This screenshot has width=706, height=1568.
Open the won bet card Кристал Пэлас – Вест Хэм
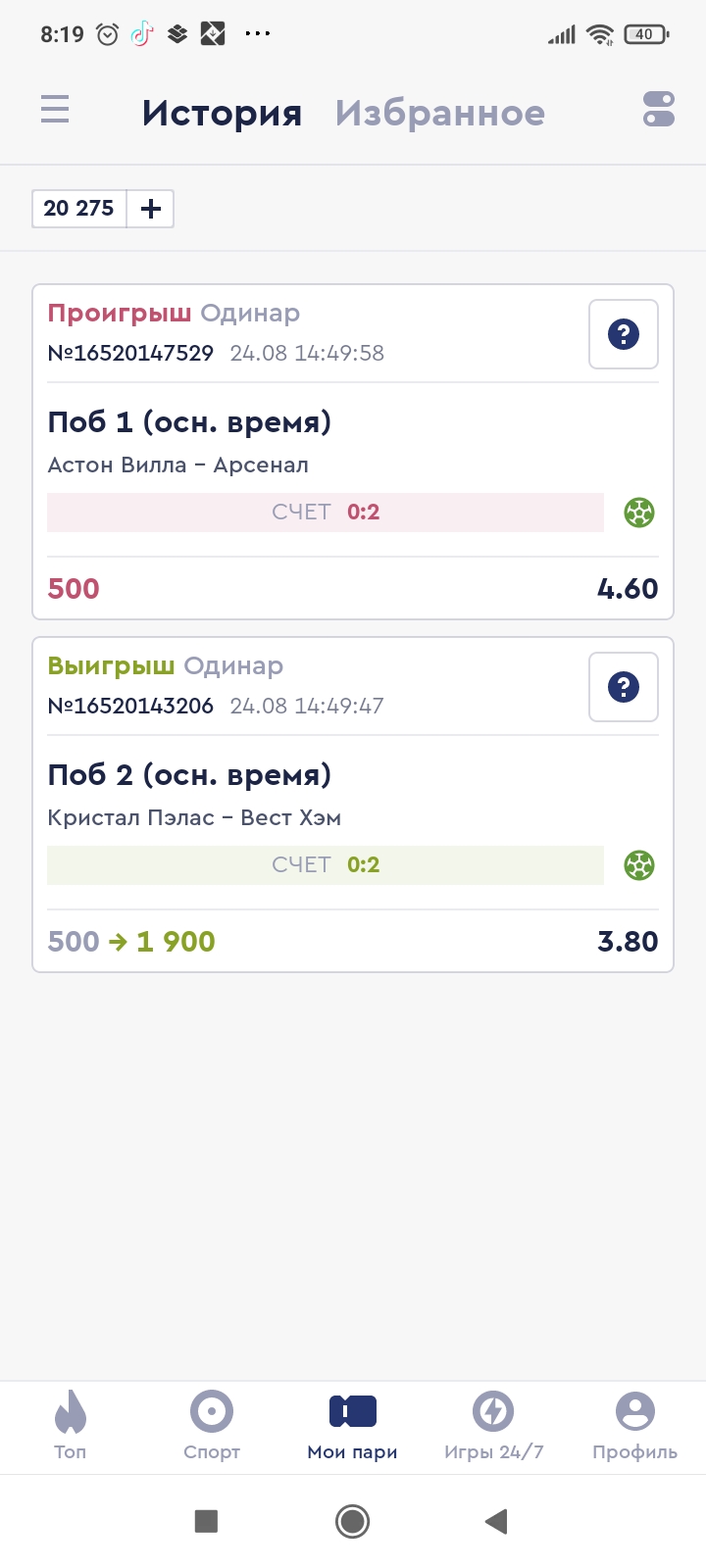294,794
